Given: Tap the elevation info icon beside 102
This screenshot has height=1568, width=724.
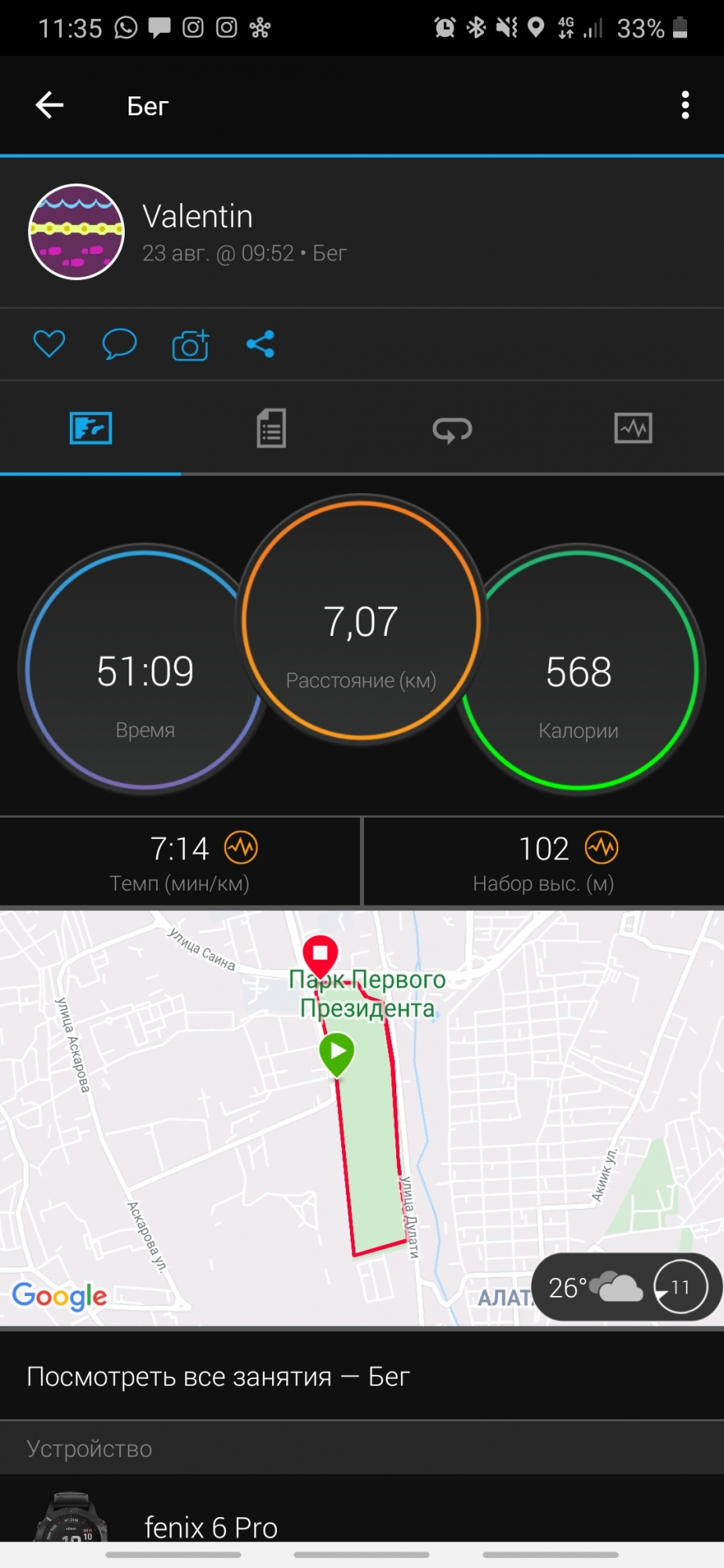Looking at the screenshot, I should click(x=602, y=848).
